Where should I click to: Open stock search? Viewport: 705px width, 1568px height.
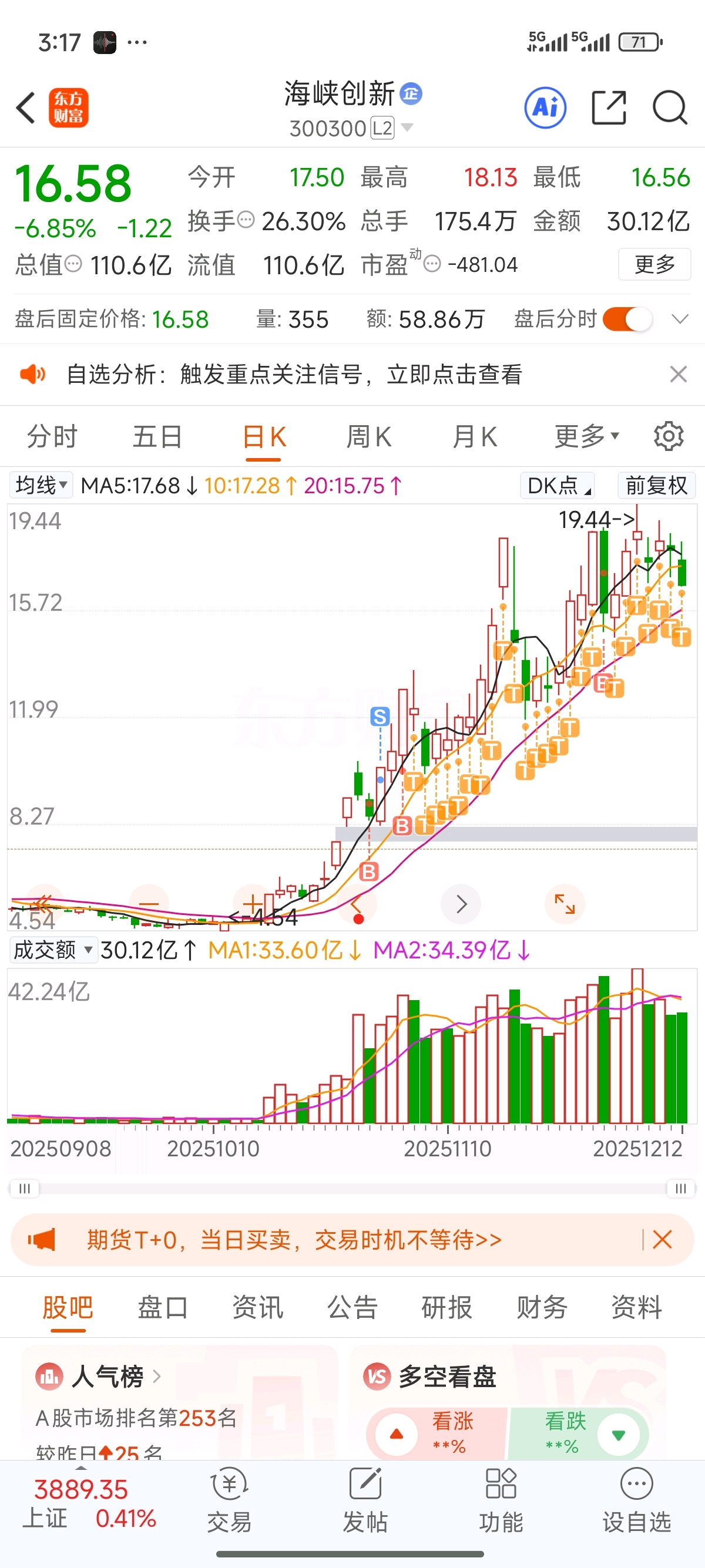tap(669, 108)
